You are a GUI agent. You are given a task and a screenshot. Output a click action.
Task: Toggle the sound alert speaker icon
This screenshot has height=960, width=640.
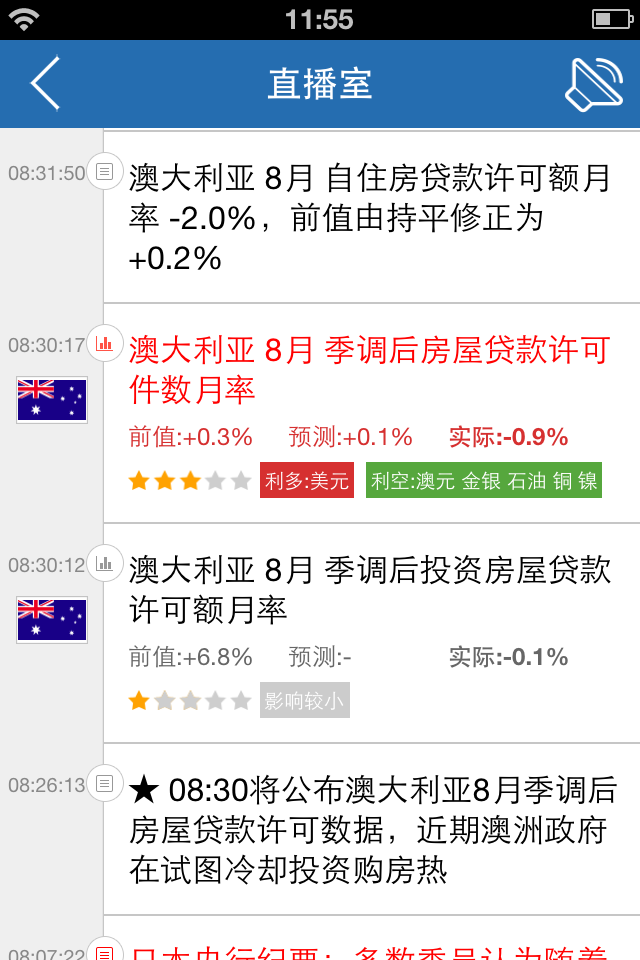pos(595,84)
